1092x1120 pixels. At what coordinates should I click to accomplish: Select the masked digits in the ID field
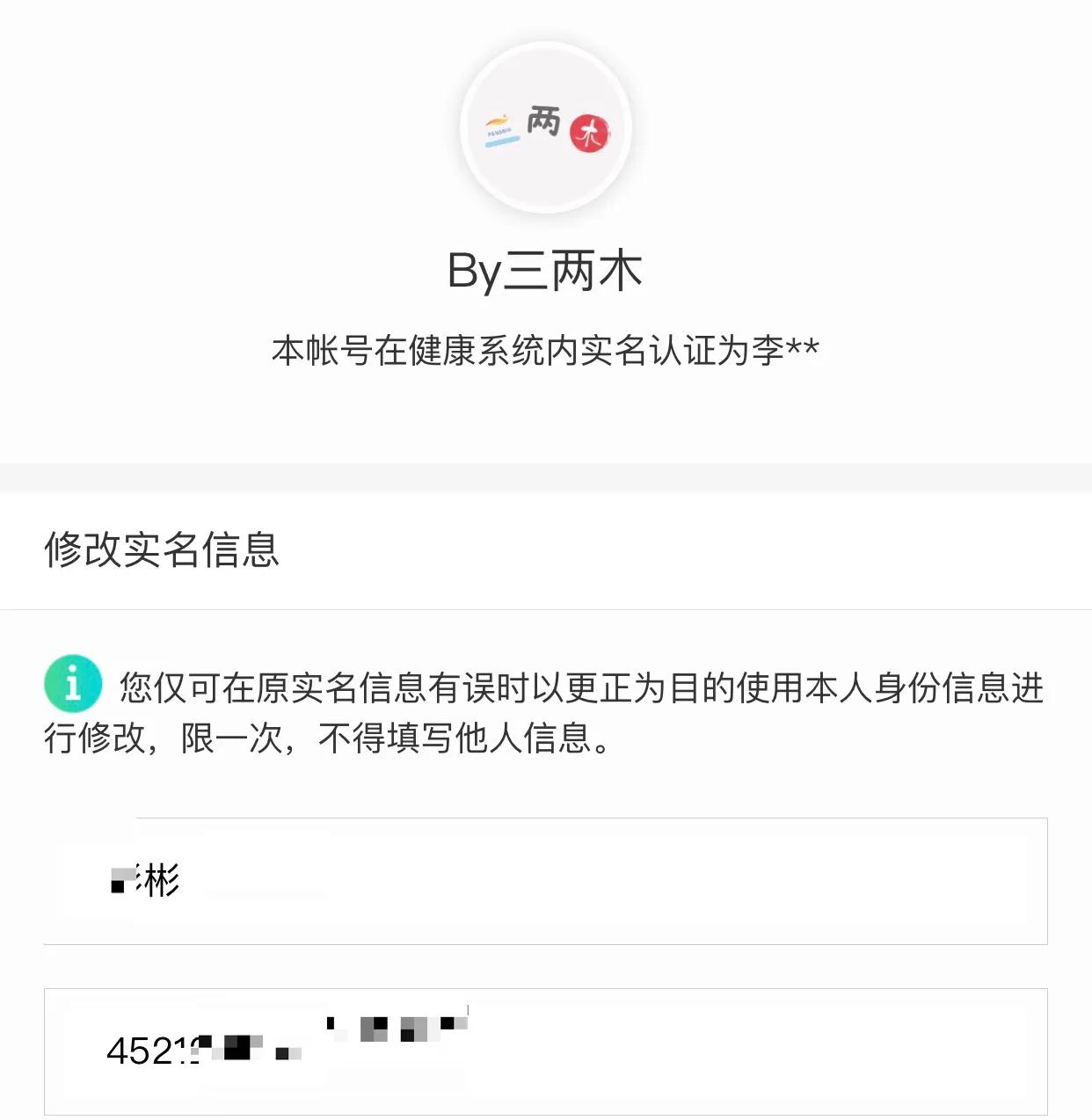(x=290, y=1048)
